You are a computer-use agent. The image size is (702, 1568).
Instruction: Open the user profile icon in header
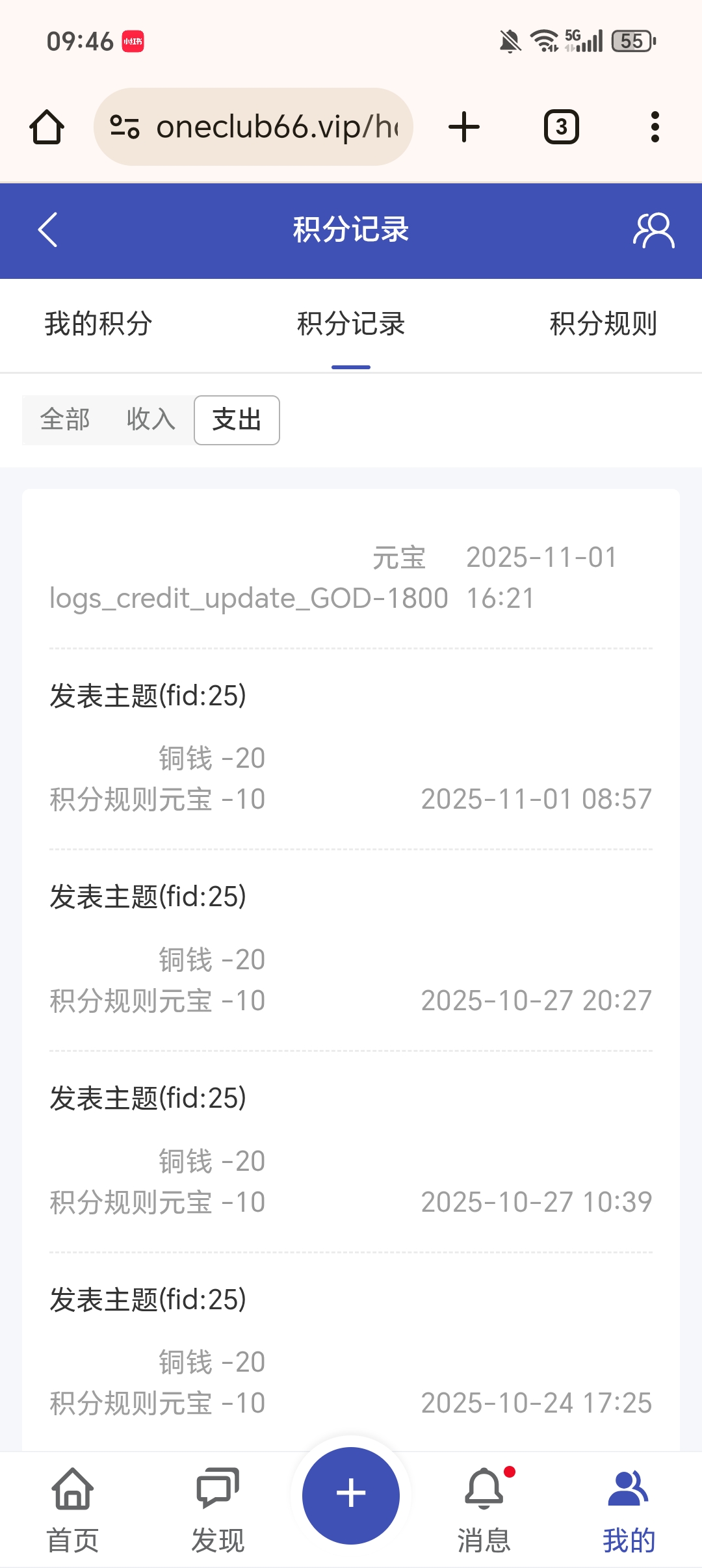pos(653,230)
